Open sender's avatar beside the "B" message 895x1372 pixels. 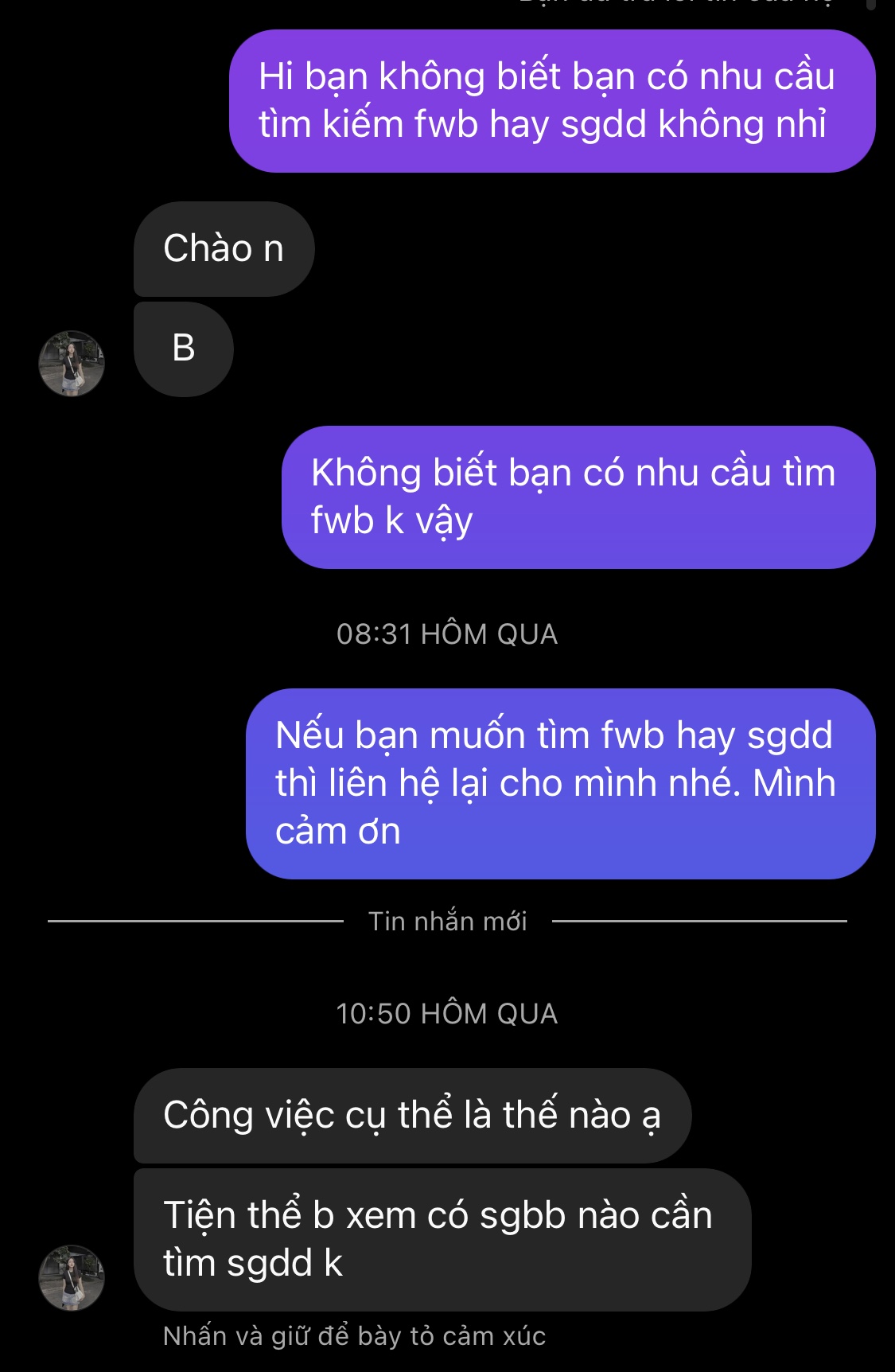(x=72, y=364)
